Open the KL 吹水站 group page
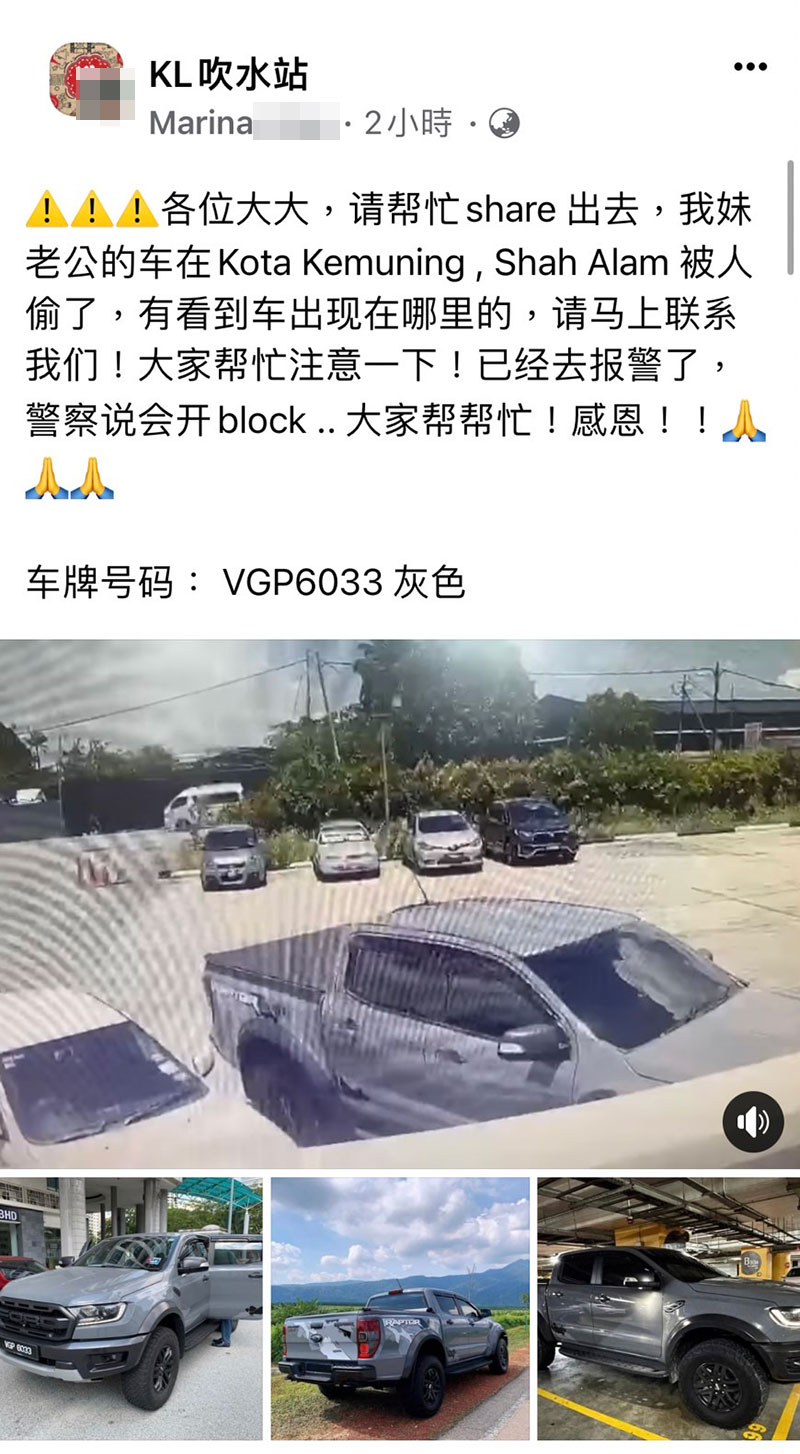This screenshot has height=1454, width=800. point(228,74)
